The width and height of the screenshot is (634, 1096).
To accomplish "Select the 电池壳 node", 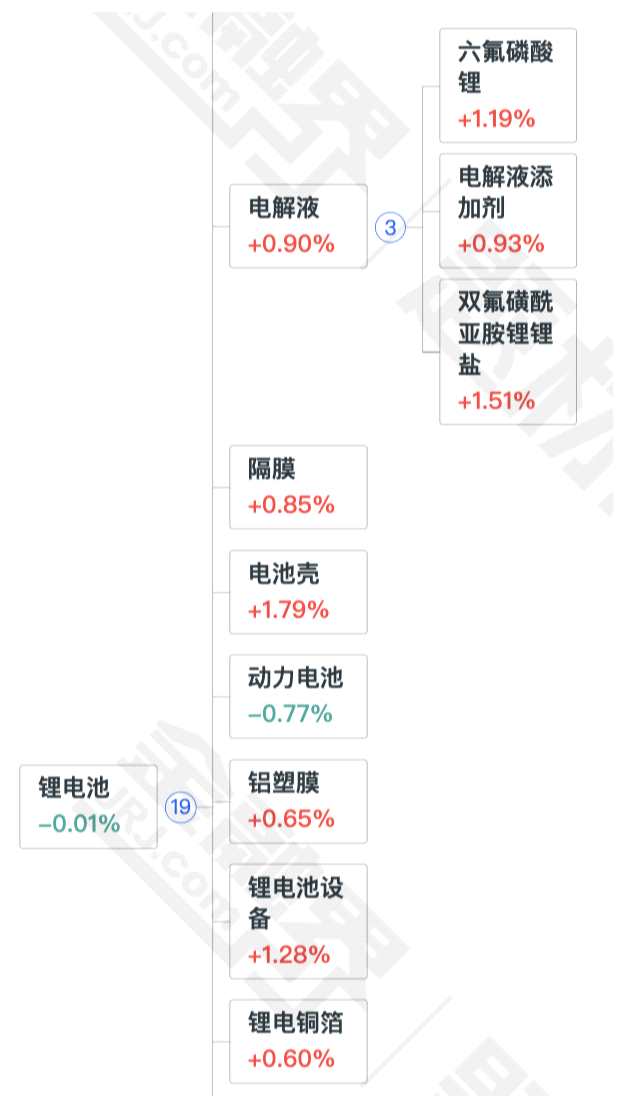I will 298,592.
